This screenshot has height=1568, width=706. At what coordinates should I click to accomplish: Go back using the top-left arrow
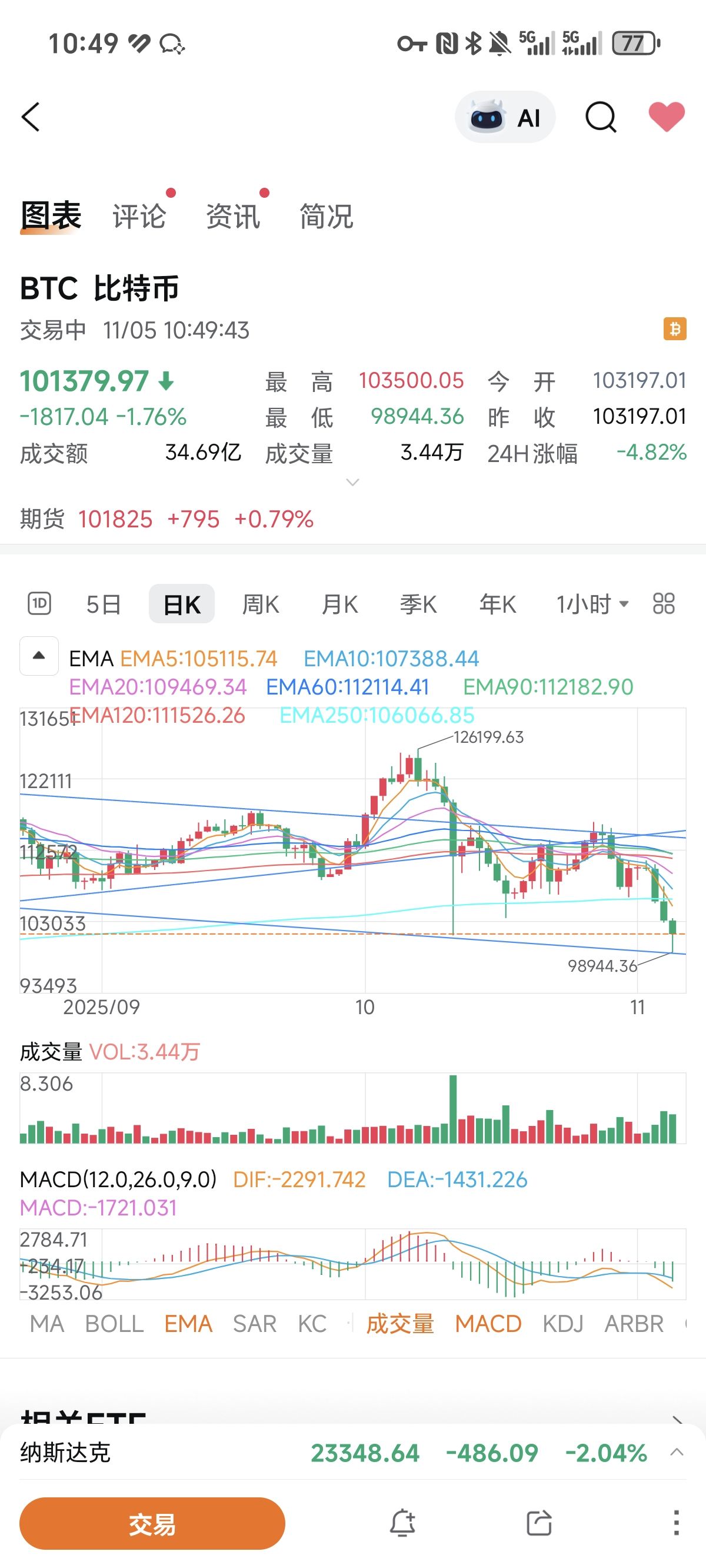click(x=31, y=117)
